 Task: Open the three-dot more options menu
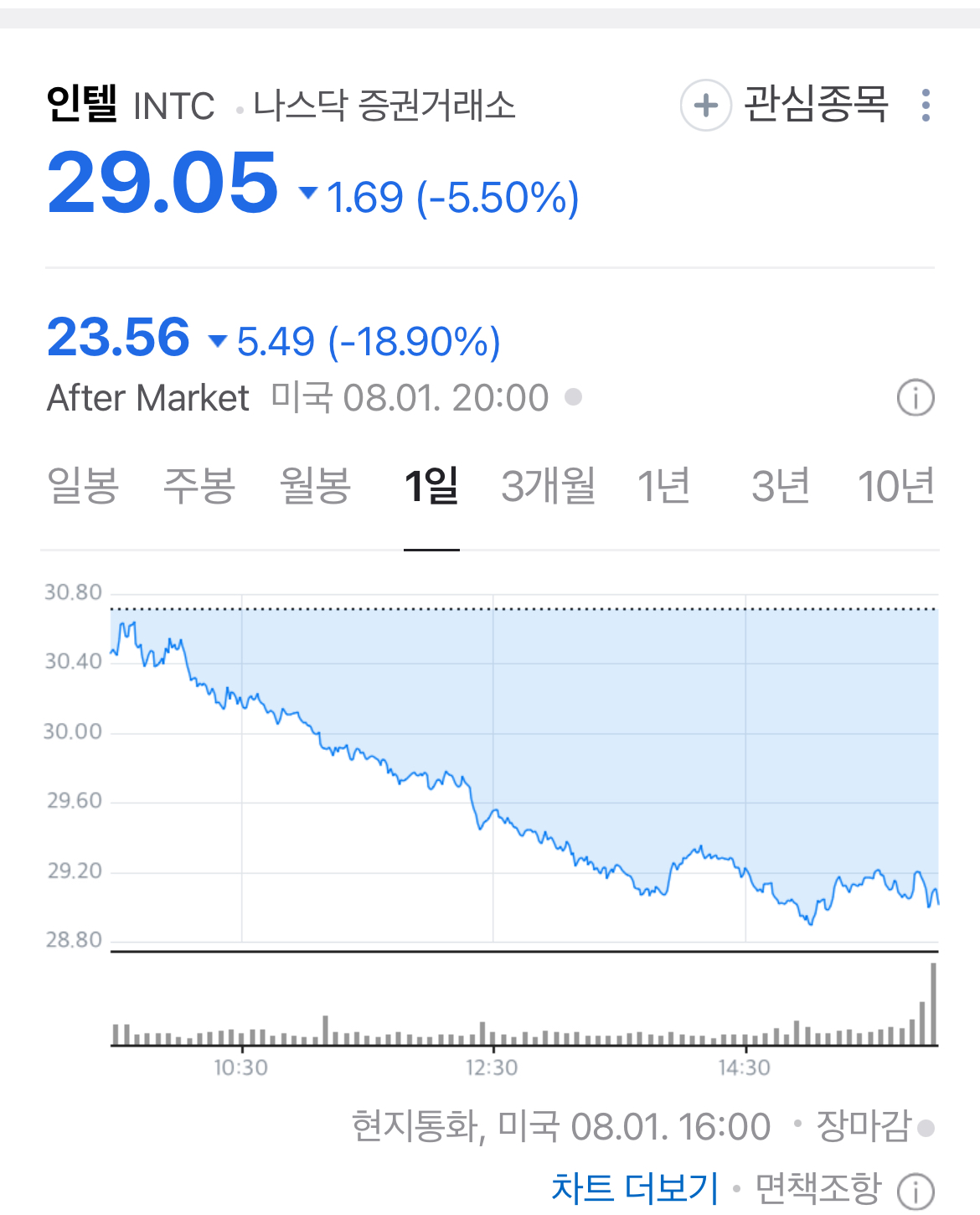(926, 106)
